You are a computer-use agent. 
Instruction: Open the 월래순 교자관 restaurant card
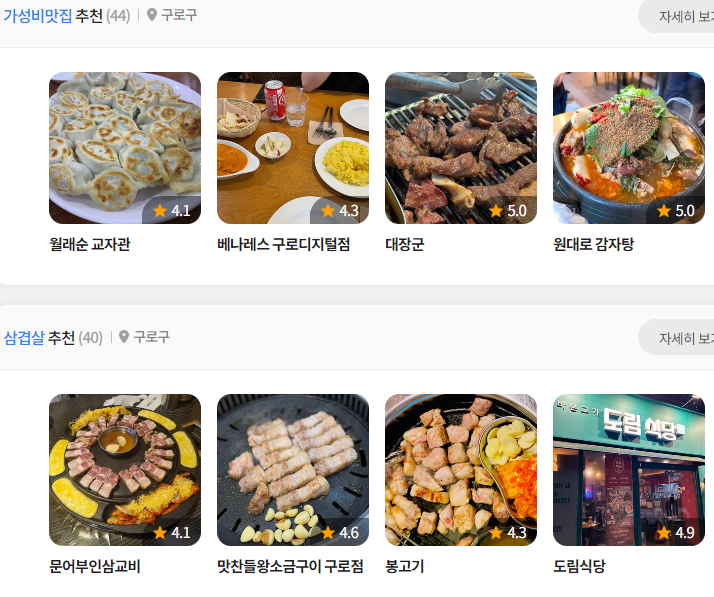point(125,148)
